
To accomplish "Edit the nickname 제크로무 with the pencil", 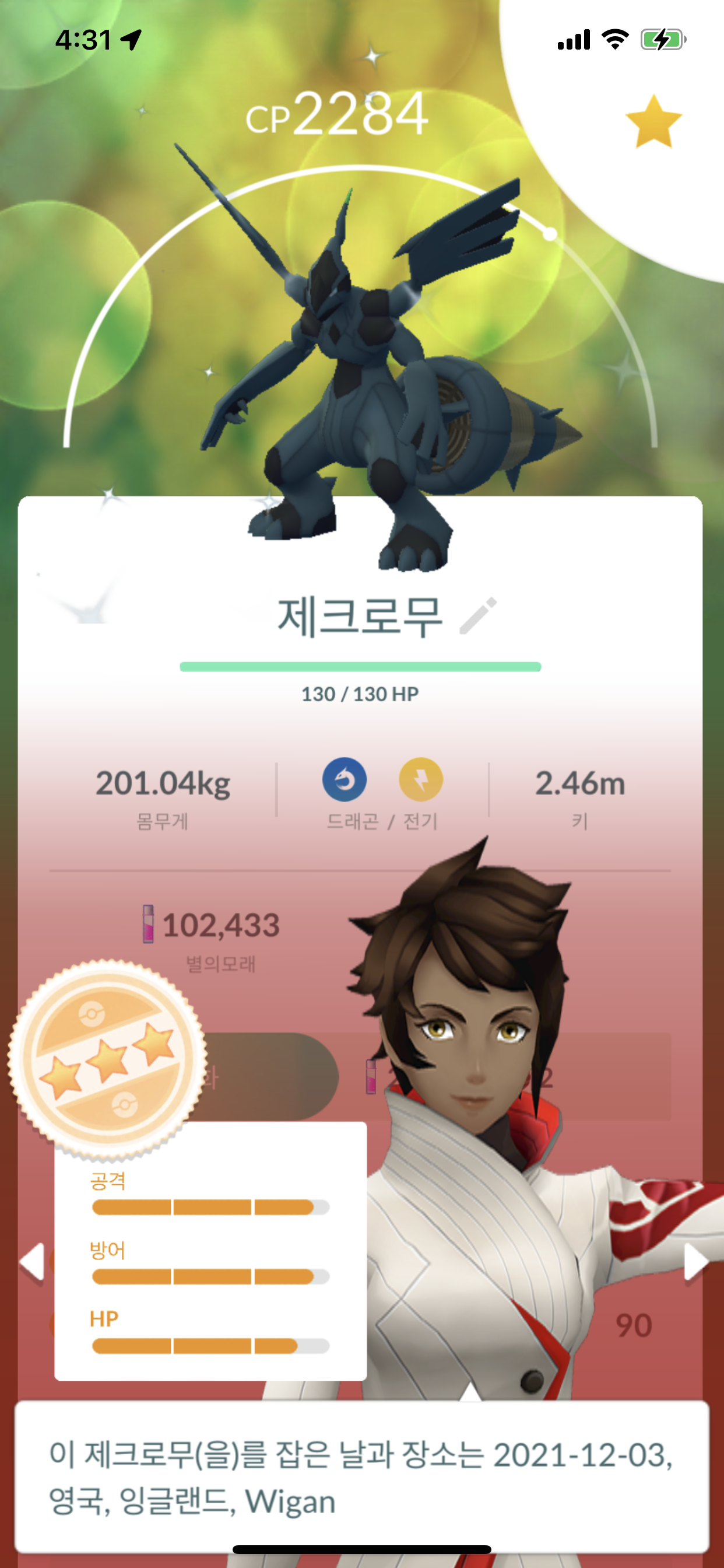I will pyautogui.click(x=478, y=615).
